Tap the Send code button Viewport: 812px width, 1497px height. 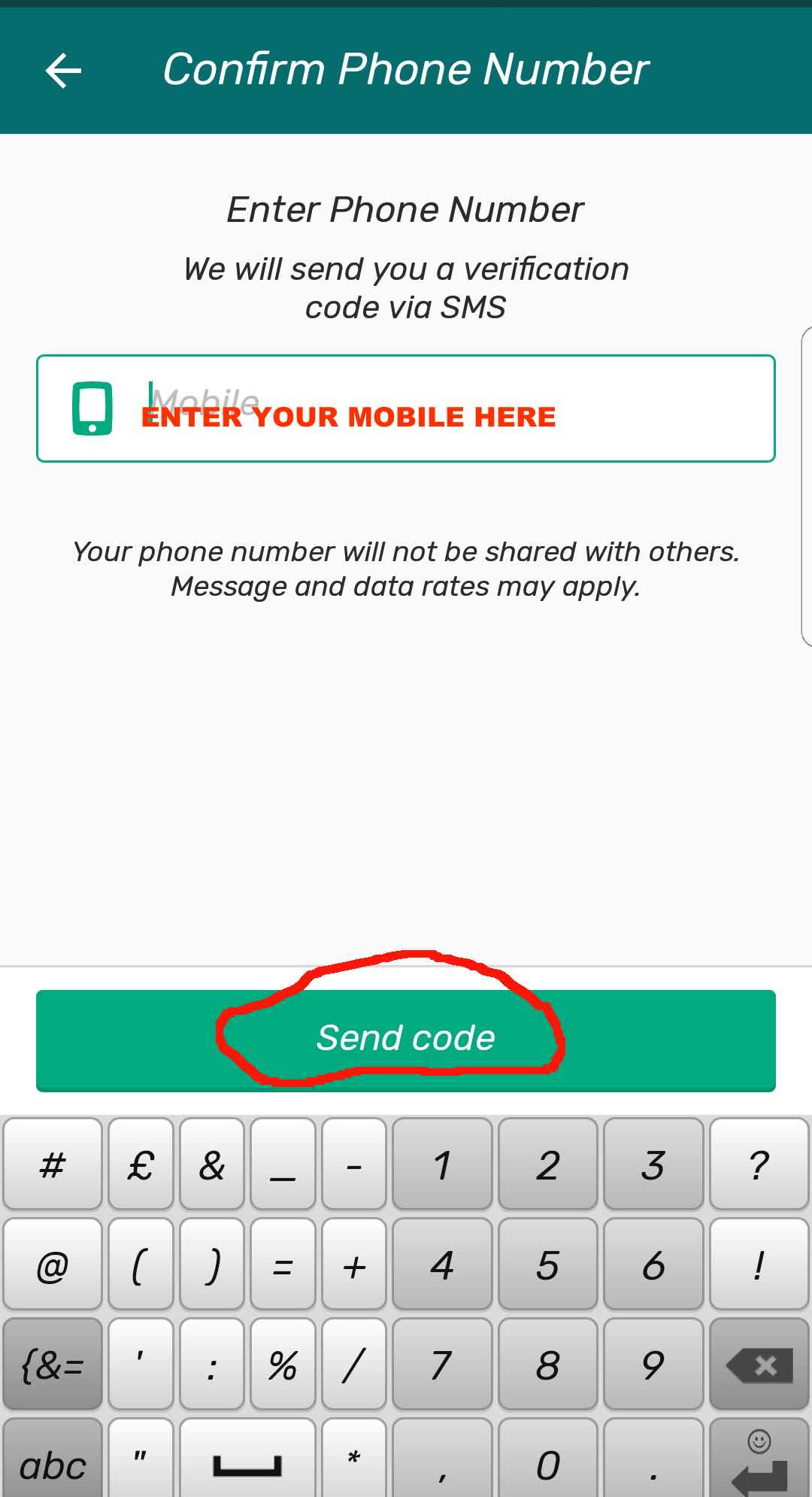pos(406,1040)
